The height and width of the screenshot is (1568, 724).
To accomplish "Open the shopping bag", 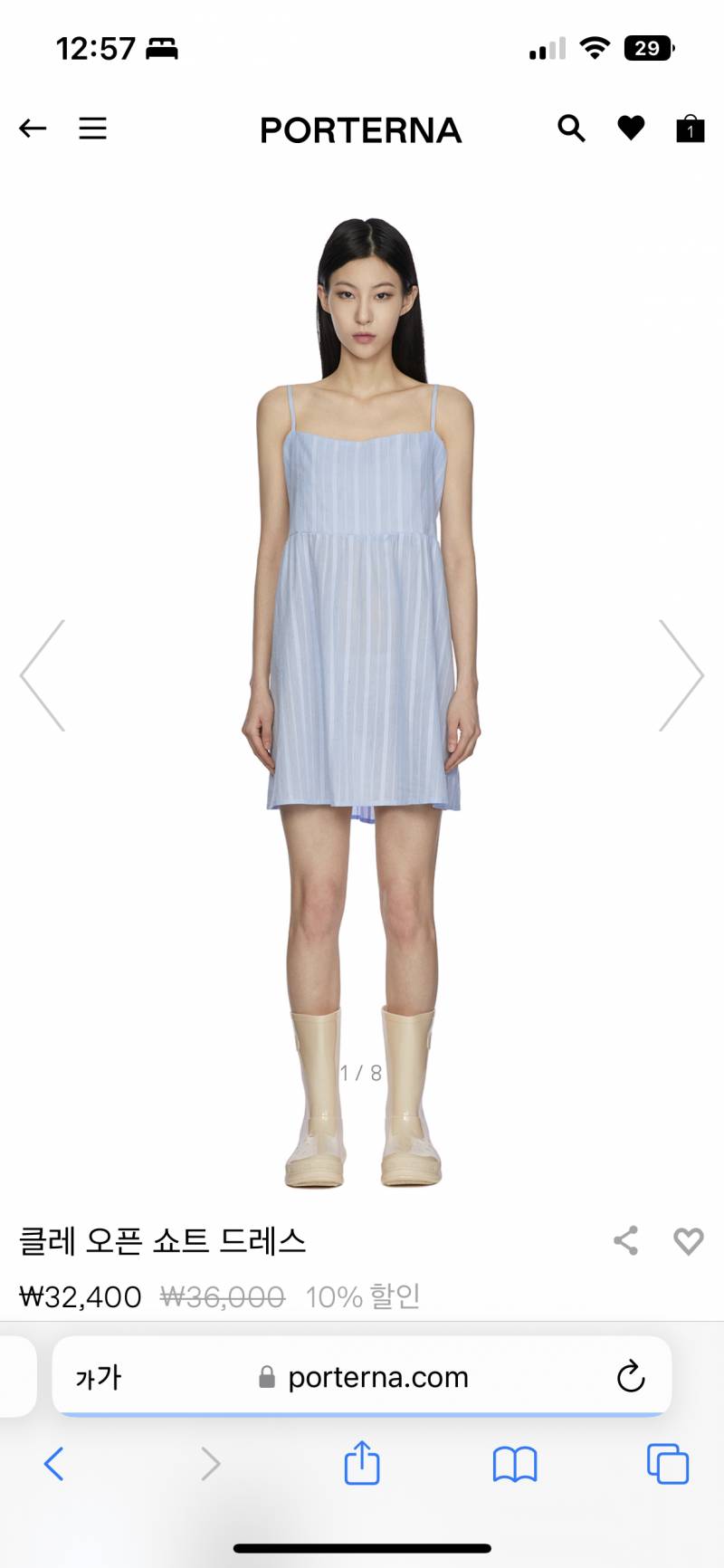I will (690, 129).
